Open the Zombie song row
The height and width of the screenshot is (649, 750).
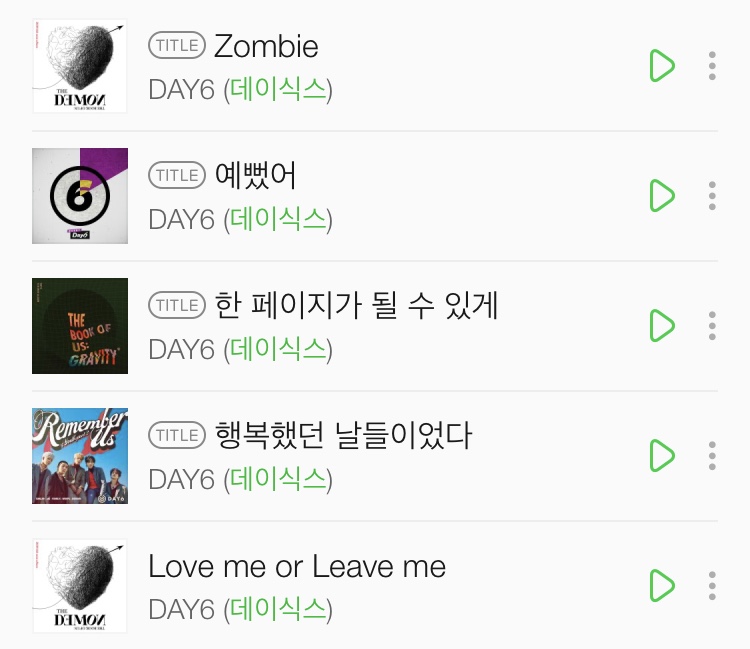pyautogui.click(x=266, y=46)
